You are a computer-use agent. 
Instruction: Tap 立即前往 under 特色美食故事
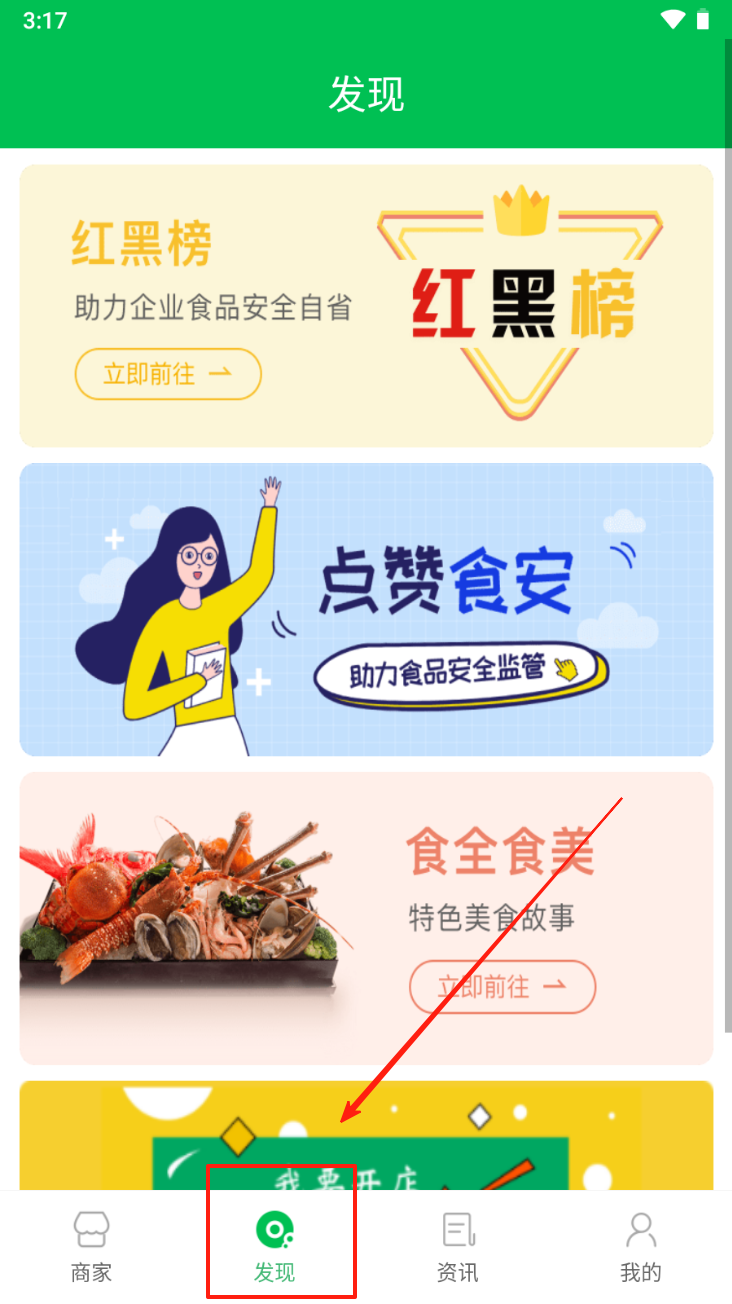(x=502, y=987)
